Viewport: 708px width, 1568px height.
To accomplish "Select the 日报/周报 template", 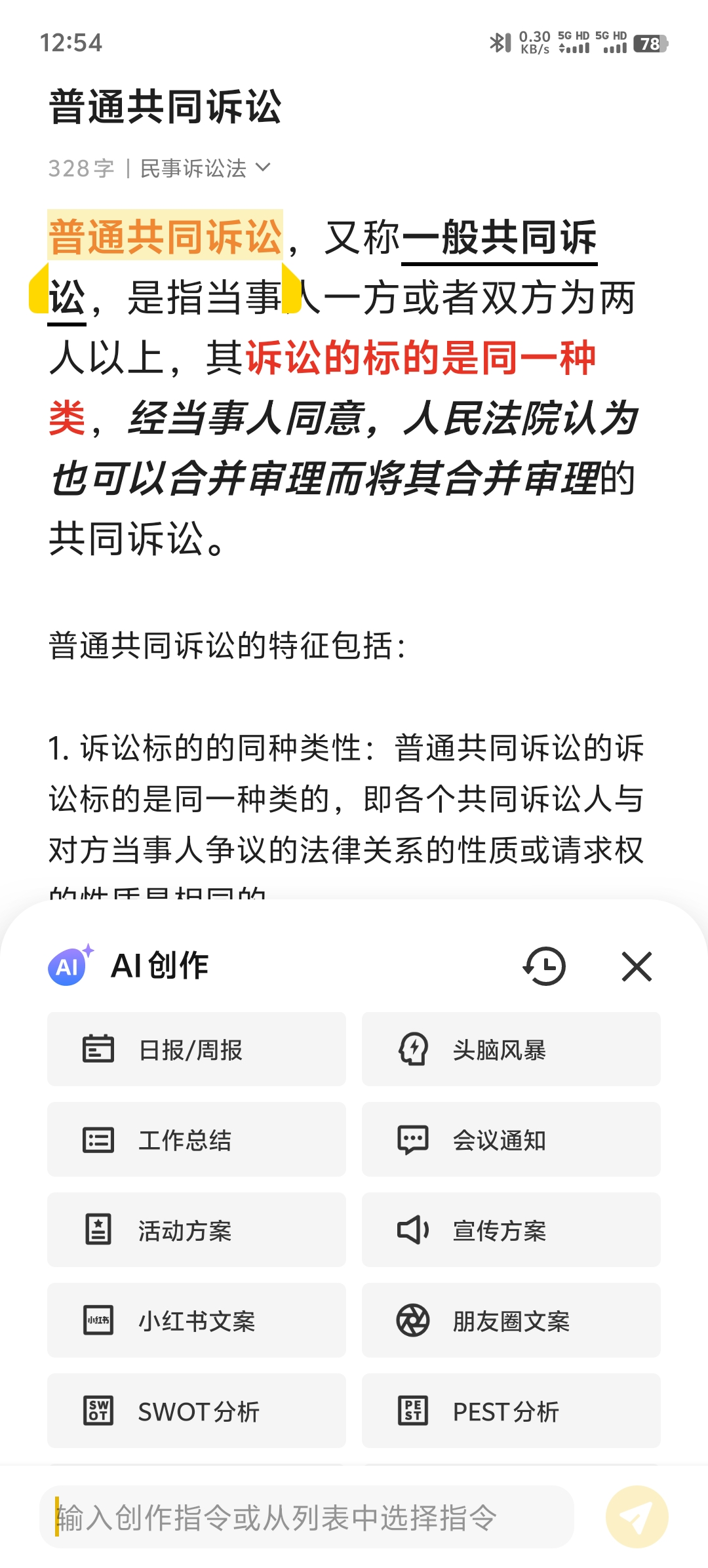I will point(196,1049).
